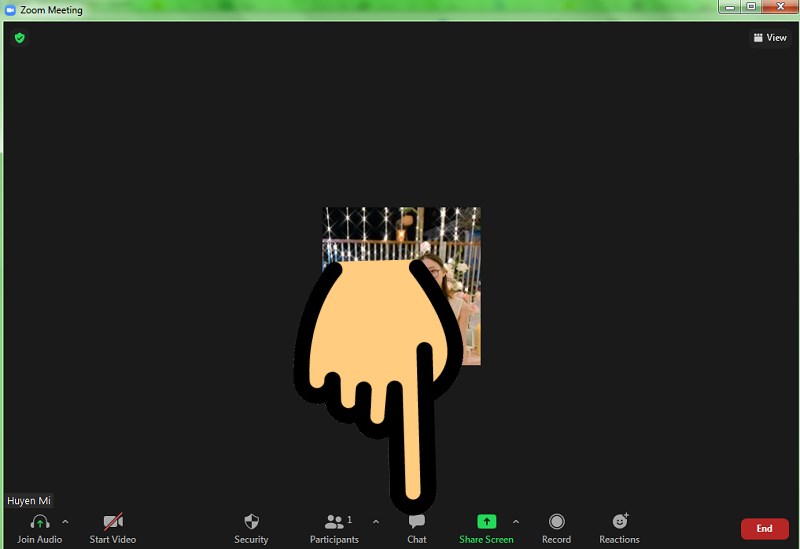Change layout with View button
Image resolution: width=800 pixels, height=549 pixels.
point(770,38)
